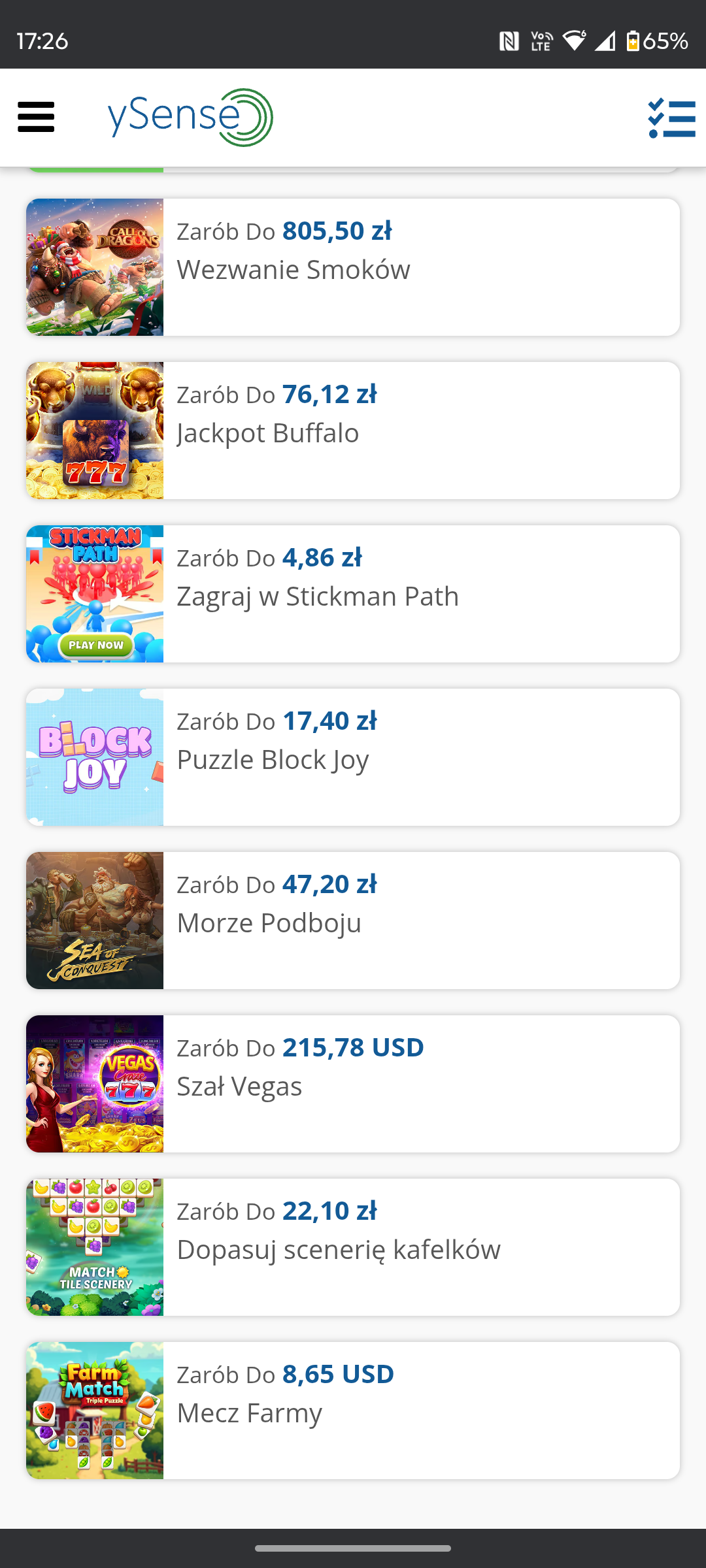Open the Wezwanie Smoków offer

point(353,267)
